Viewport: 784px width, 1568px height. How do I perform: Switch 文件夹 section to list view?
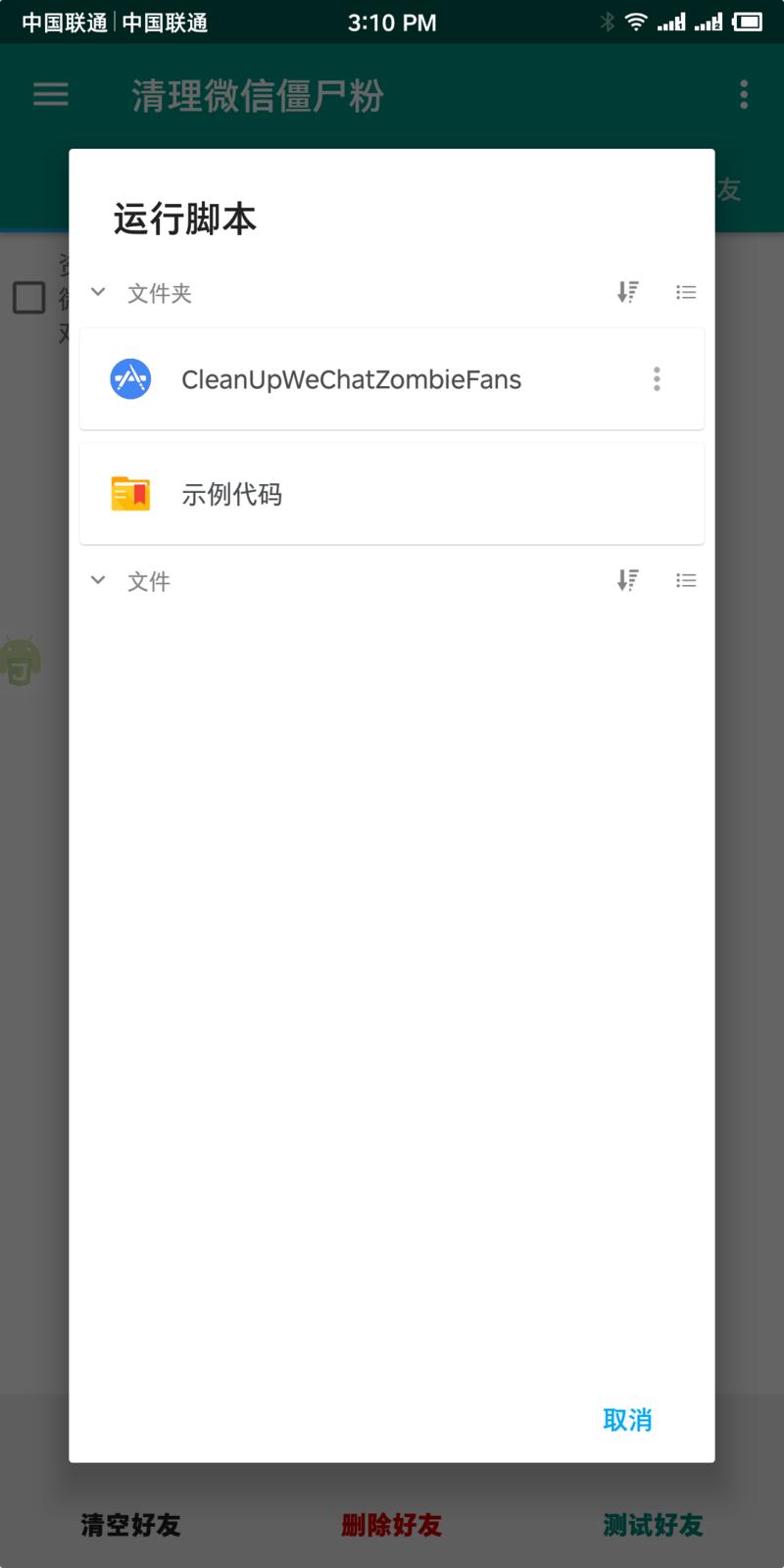686,291
